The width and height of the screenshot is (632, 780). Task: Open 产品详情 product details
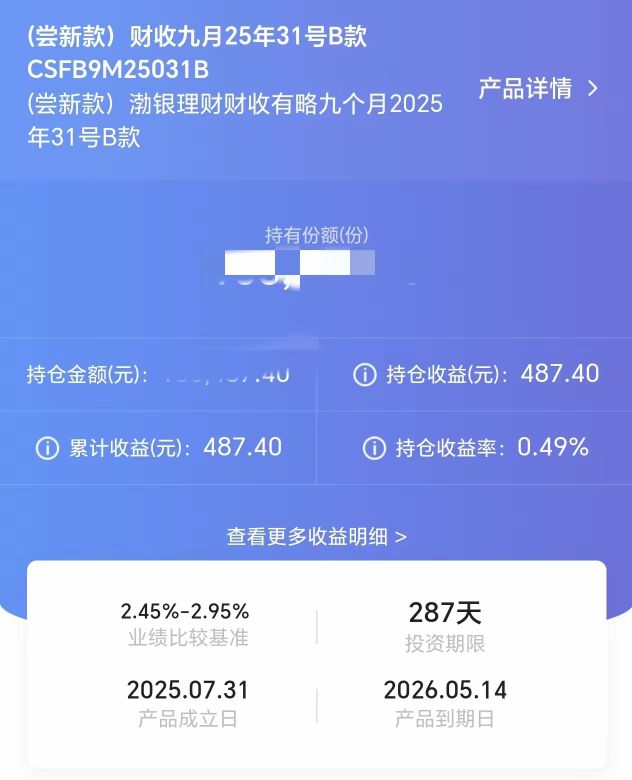537,88
